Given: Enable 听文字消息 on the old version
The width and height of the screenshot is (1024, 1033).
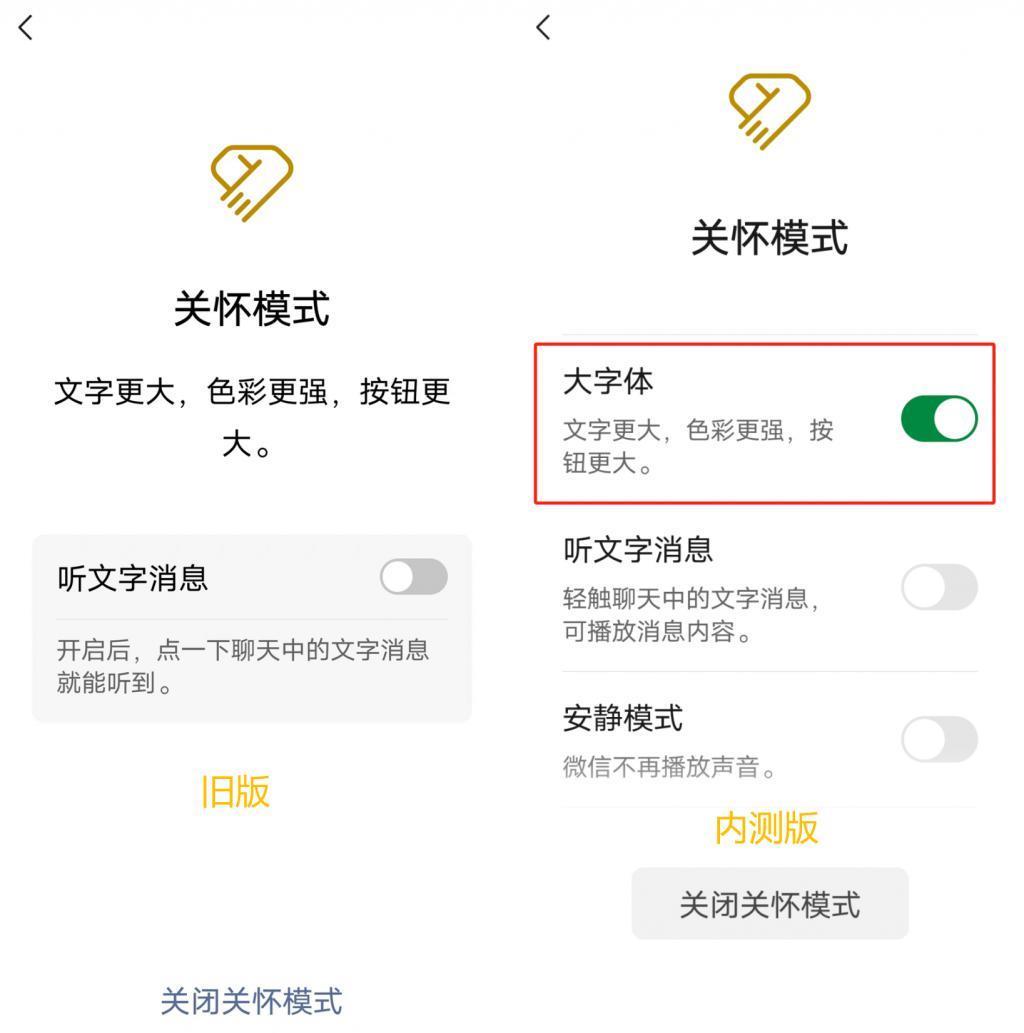Looking at the screenshot, I should tap(414, 576).
